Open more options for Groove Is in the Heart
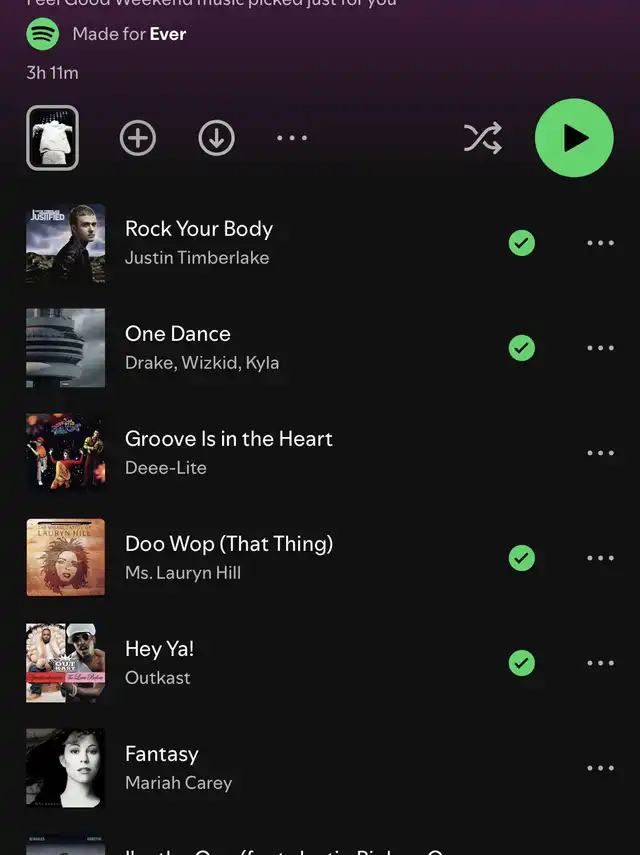This screenshot has width=640, height=855. (600, 453)
